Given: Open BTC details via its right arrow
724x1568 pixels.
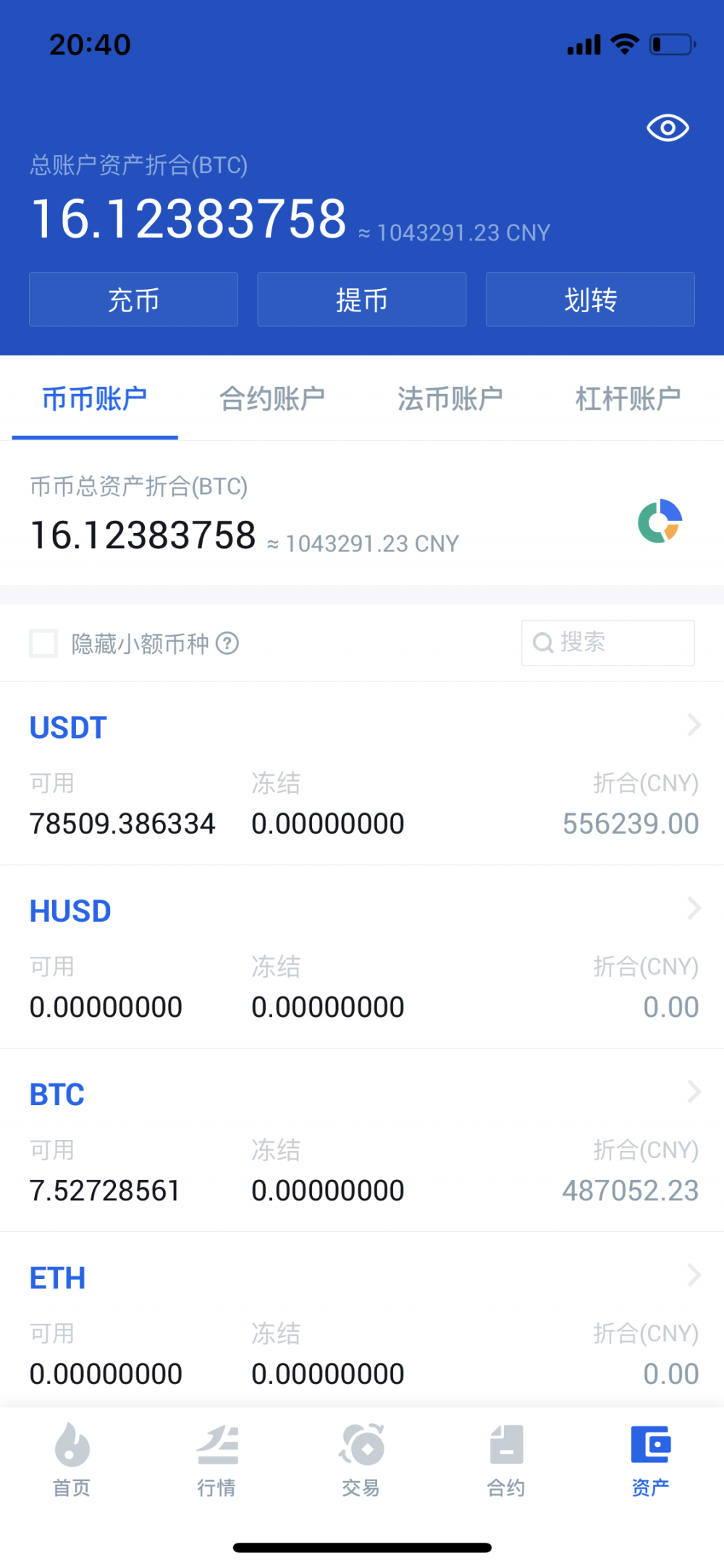Looking at the screenshot, I should [693, 1091].
